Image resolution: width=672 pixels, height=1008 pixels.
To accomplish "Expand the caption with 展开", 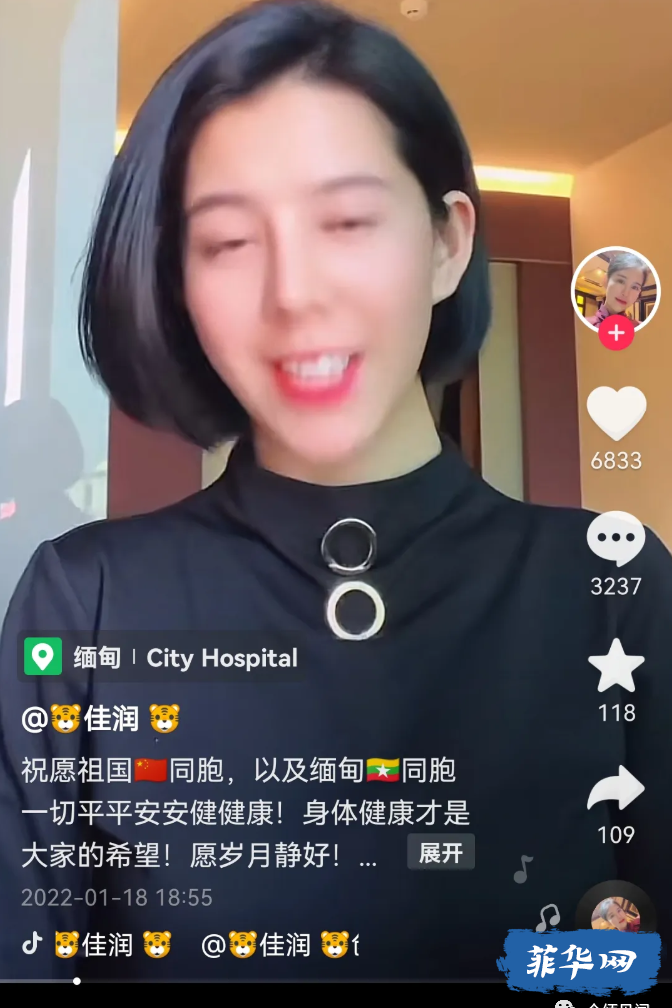I will coord(440,853).
